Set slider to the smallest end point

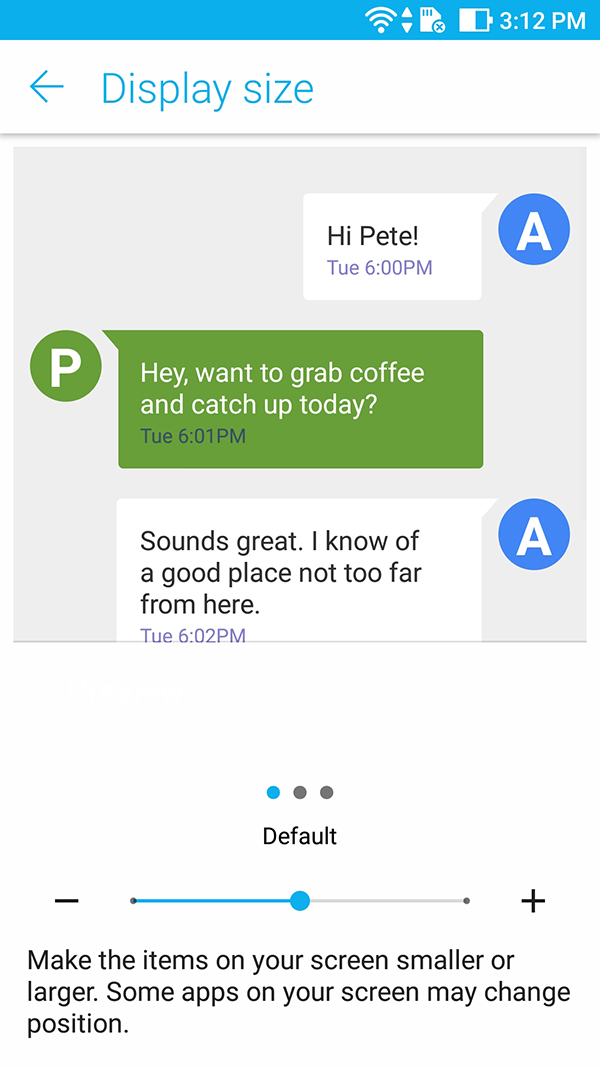133,901
